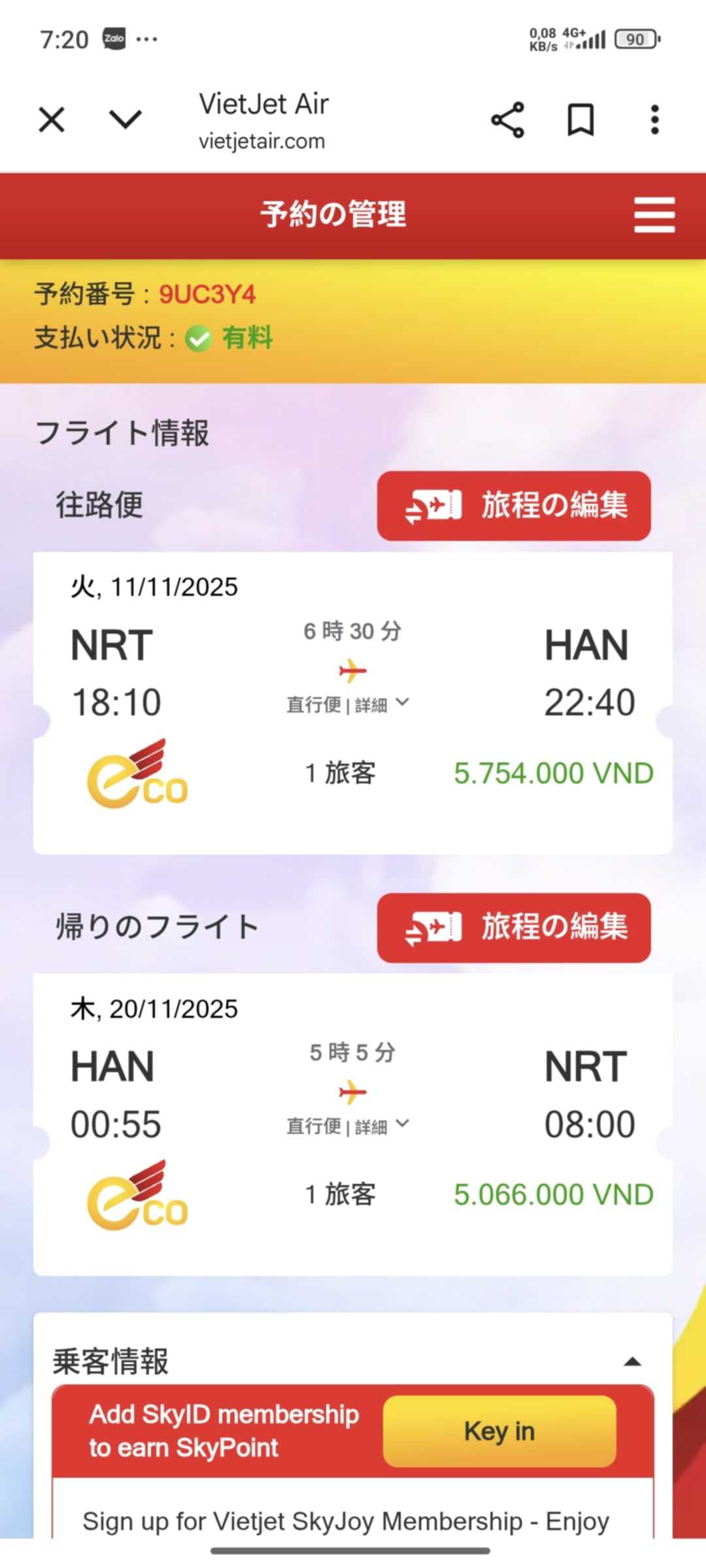The image size is (706, 1568).
Task: Bookmark this page
Action: pos(580,120)
